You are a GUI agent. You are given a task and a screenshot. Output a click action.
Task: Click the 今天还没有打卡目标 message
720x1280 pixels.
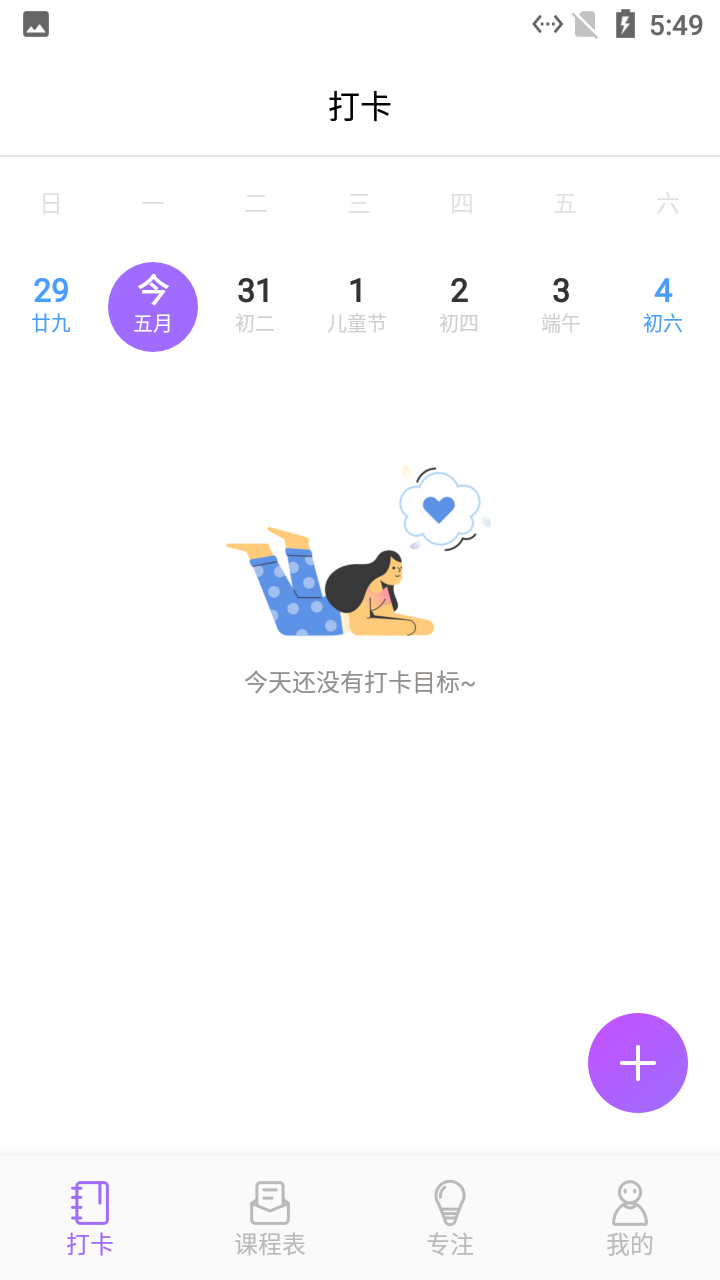click(x=360, y=682)
